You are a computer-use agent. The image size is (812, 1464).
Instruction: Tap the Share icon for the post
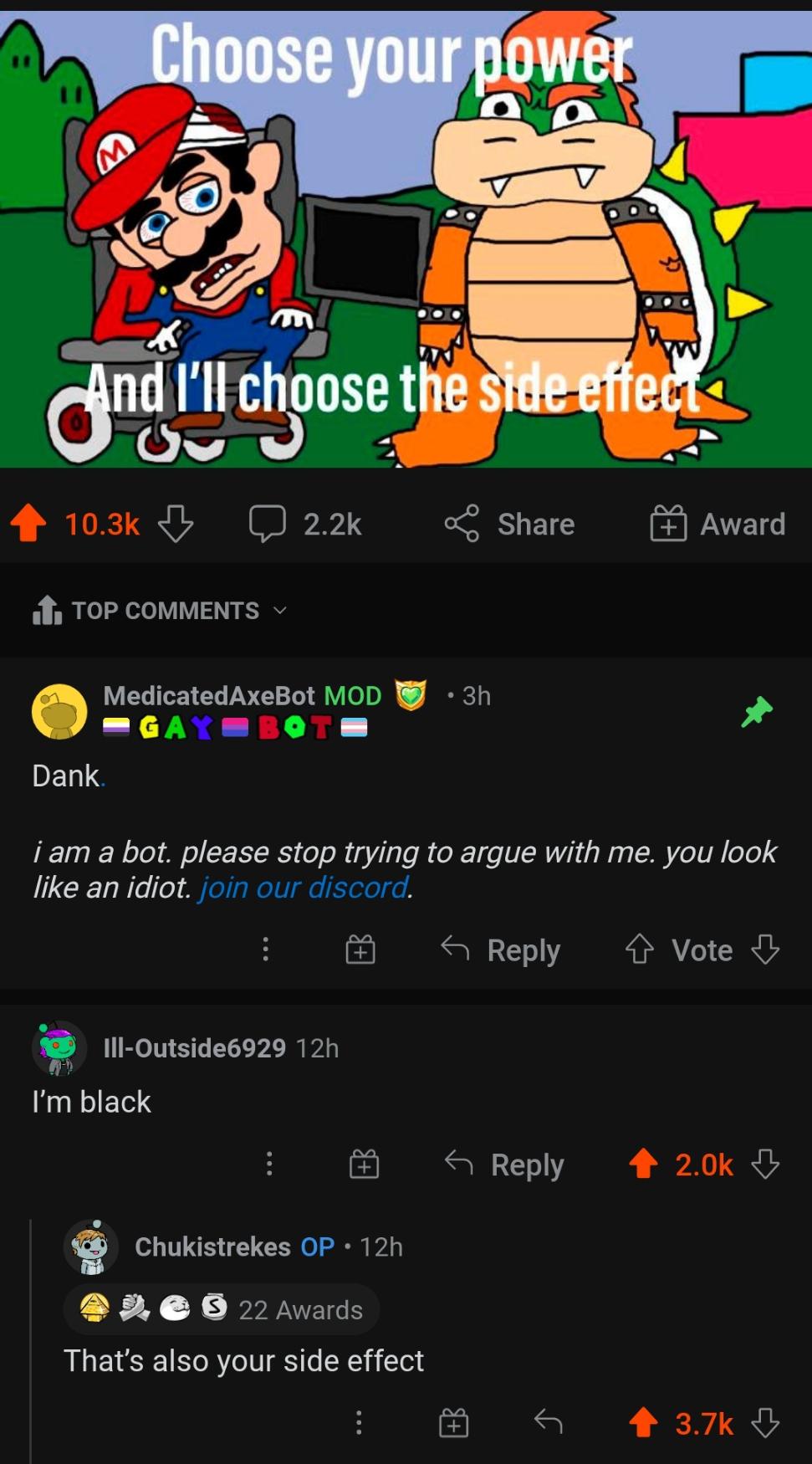[463, 524]
